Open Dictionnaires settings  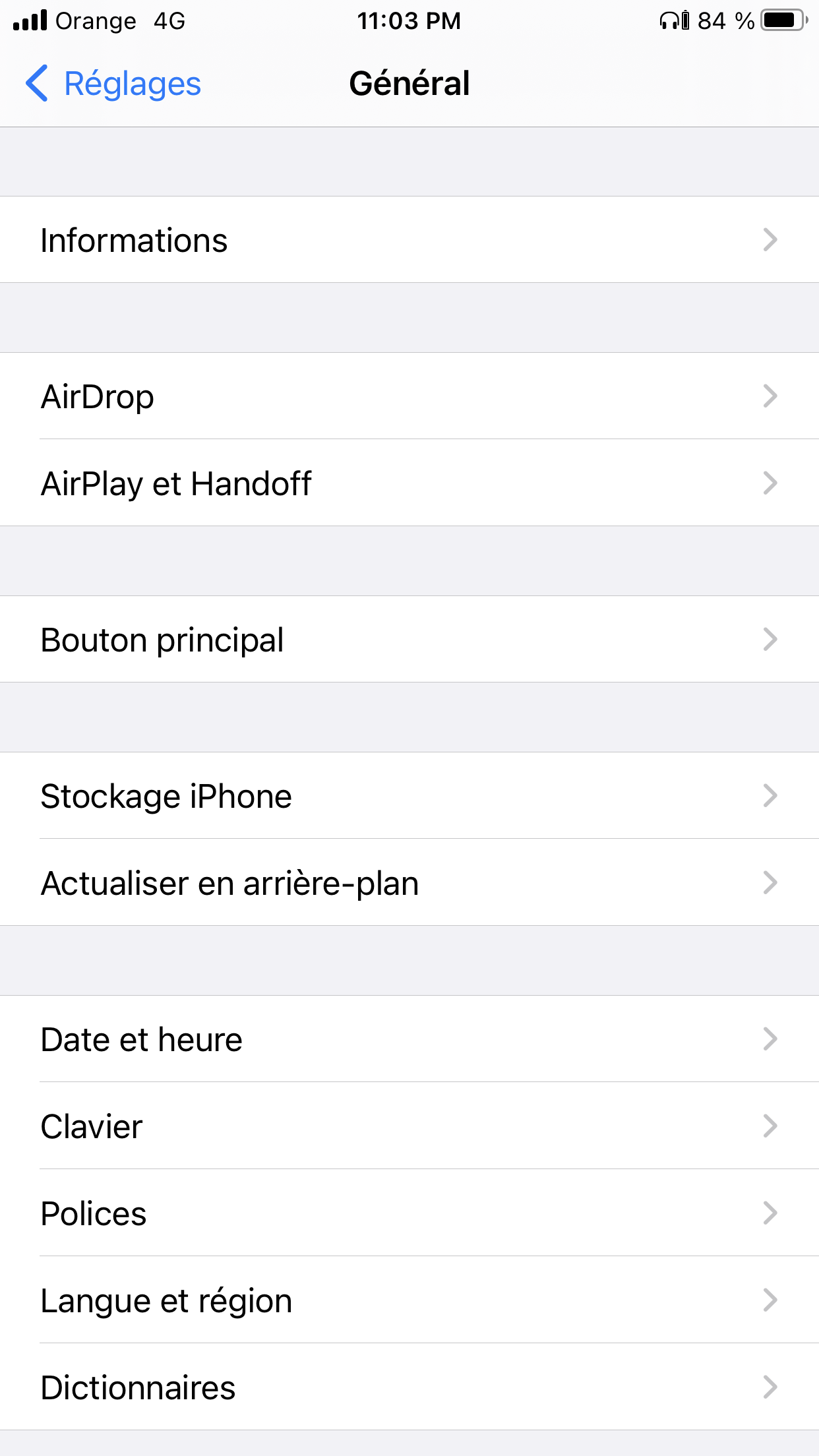point(409,1387)
